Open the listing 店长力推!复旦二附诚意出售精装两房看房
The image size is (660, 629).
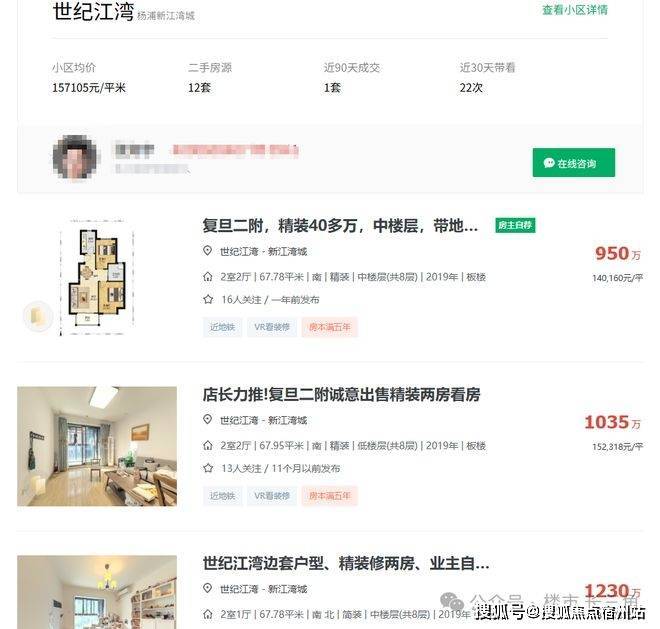340,395
